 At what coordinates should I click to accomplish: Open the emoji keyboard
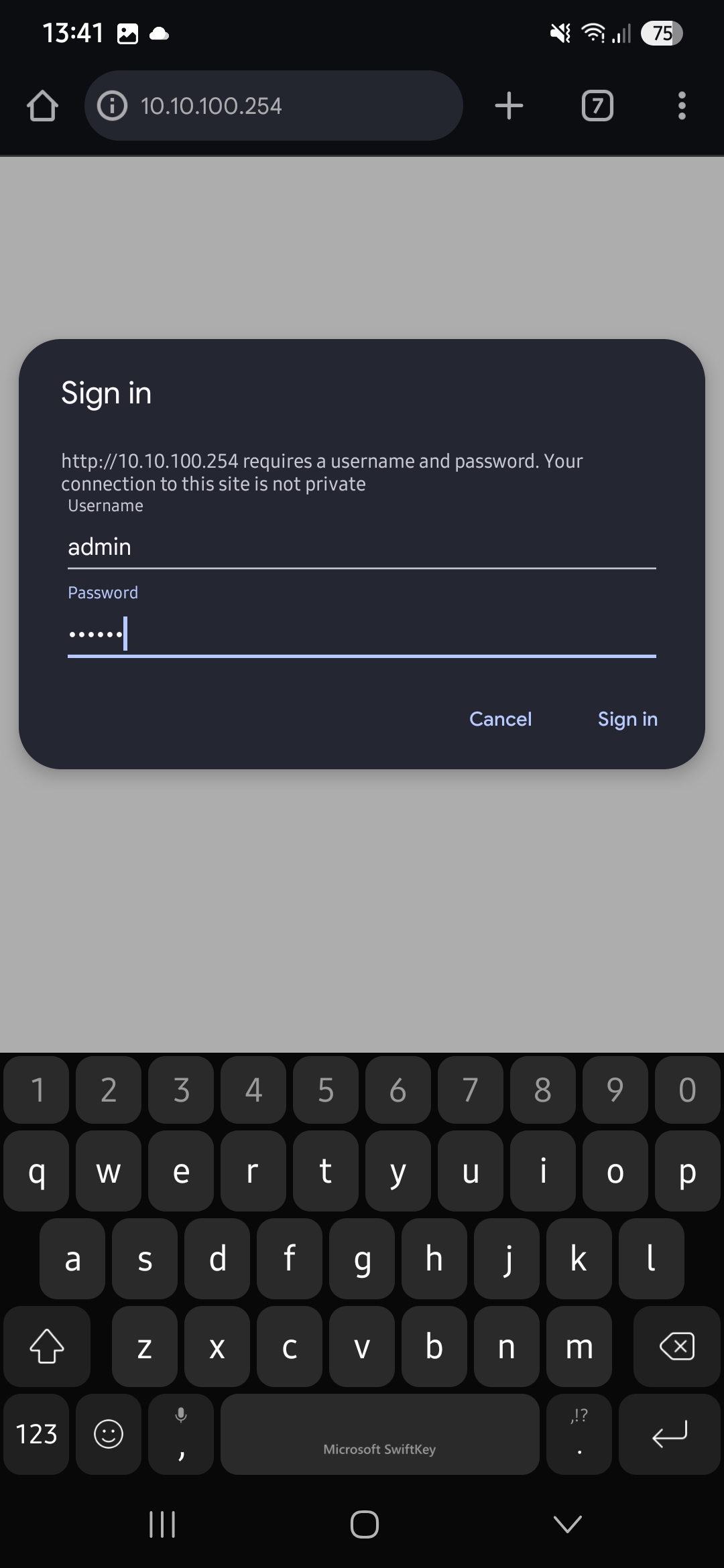coord(109,1434)
